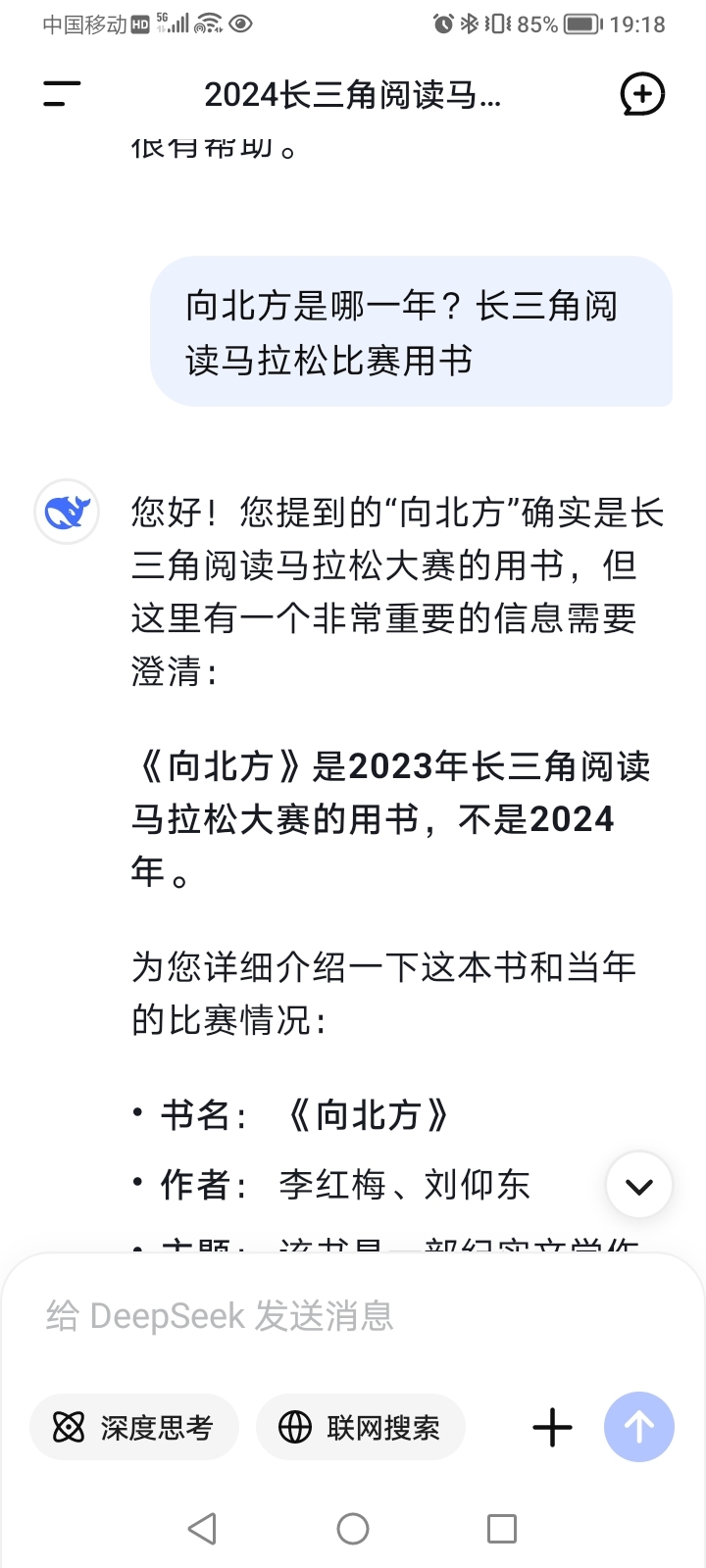The width and height of the screenshot is (706, 1568).
Task: Start a new chat
Action: coord(642,94)
